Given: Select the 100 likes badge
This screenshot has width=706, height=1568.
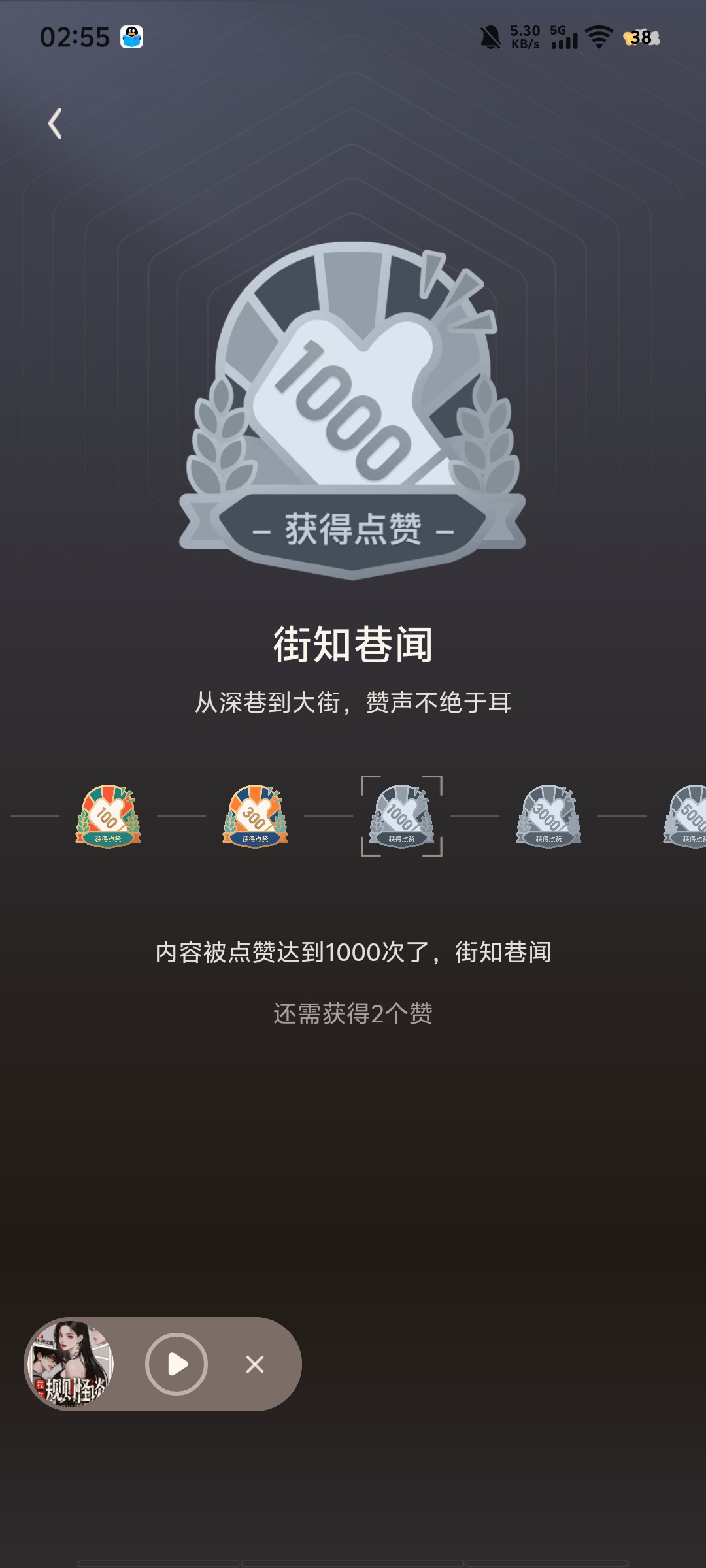Looking at the screenshot, I should click(x=108, y=817).
